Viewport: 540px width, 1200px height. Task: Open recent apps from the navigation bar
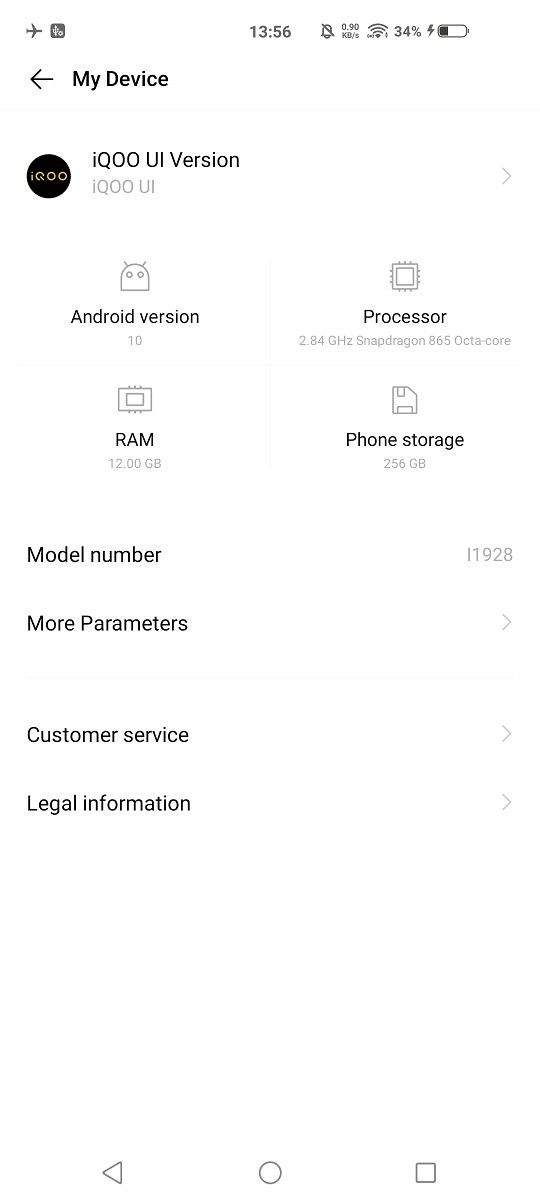point(426,1172)
